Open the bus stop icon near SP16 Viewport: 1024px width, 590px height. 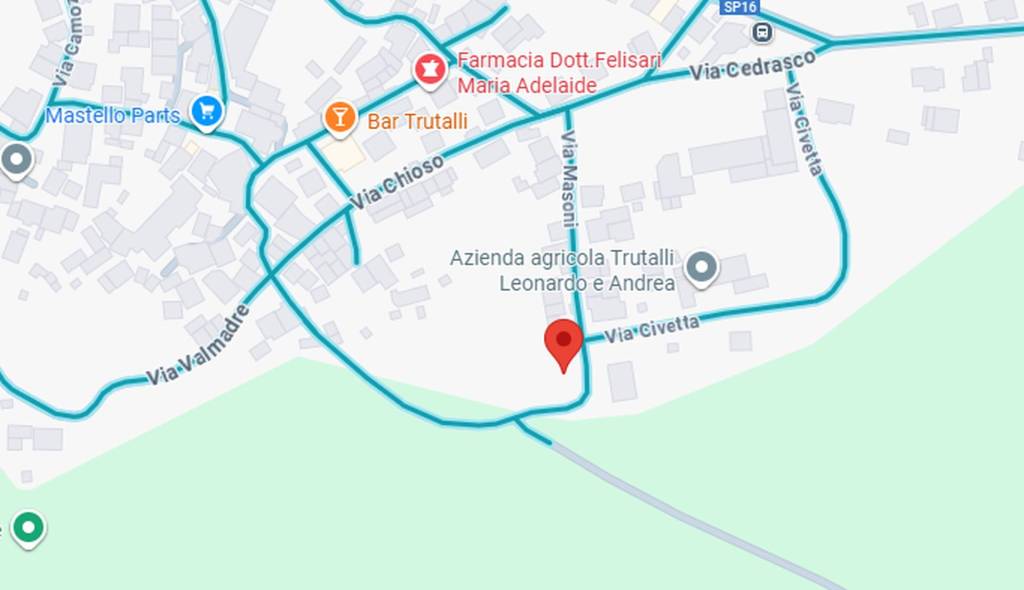pyautogui.click(x=762, y=32)
